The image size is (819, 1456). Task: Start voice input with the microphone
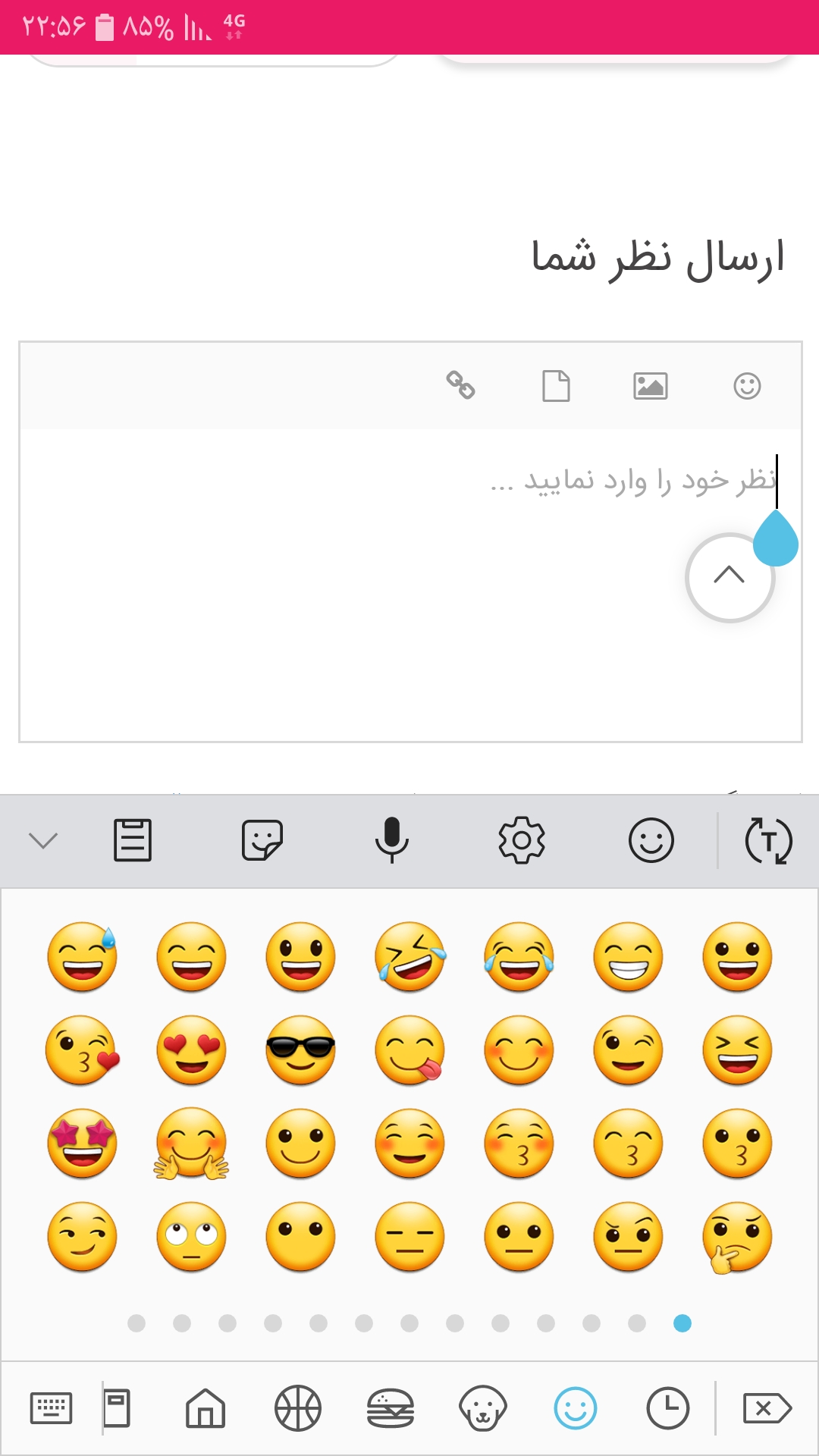coord(392,840)
